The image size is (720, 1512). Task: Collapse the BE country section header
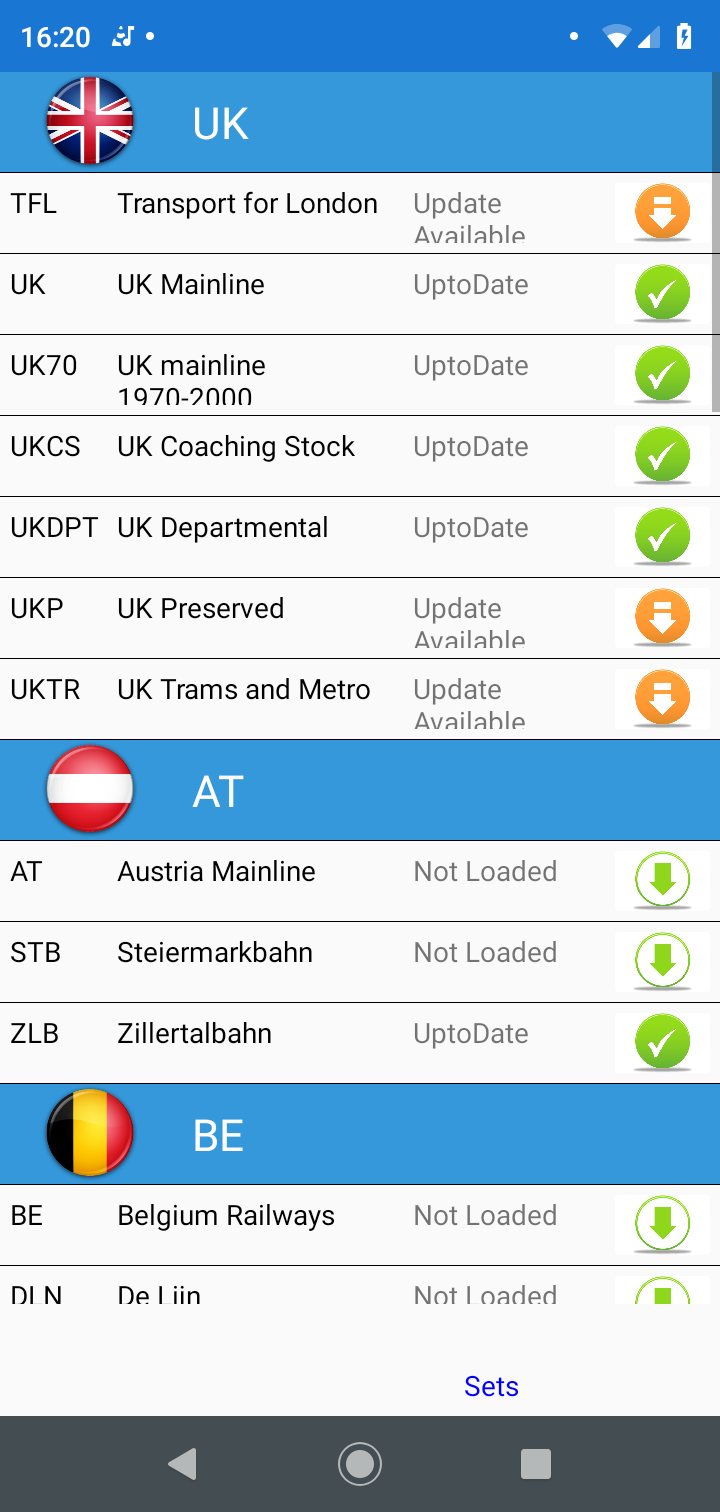(360, 1133)
